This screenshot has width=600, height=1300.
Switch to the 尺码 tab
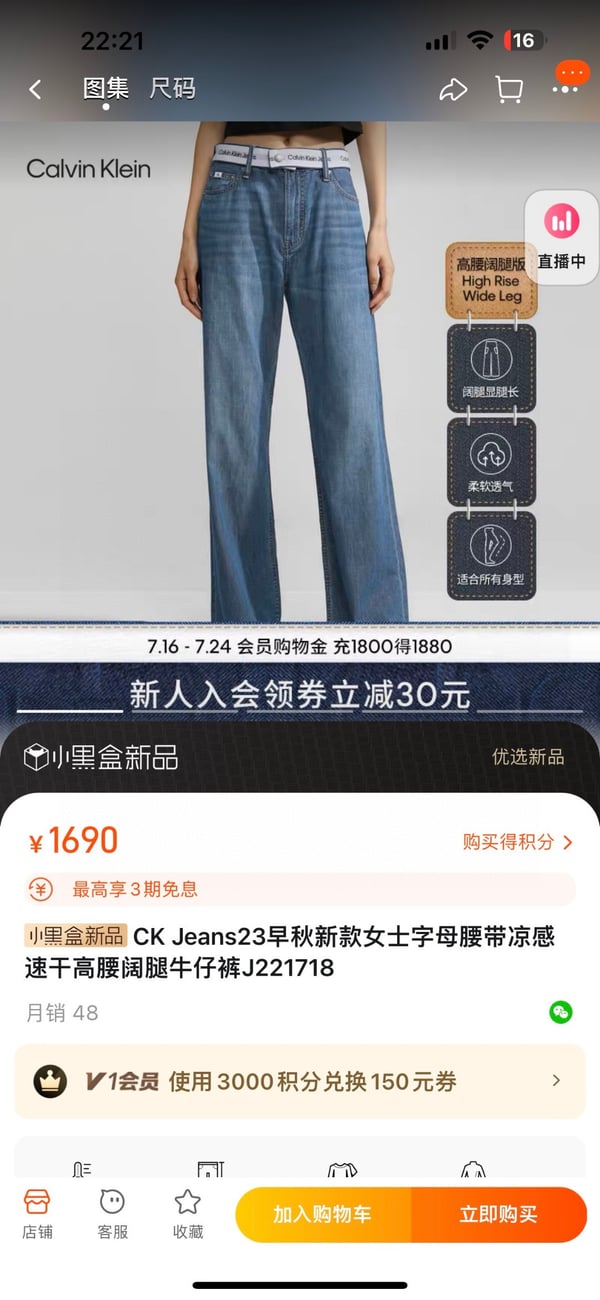coord(172,89)
